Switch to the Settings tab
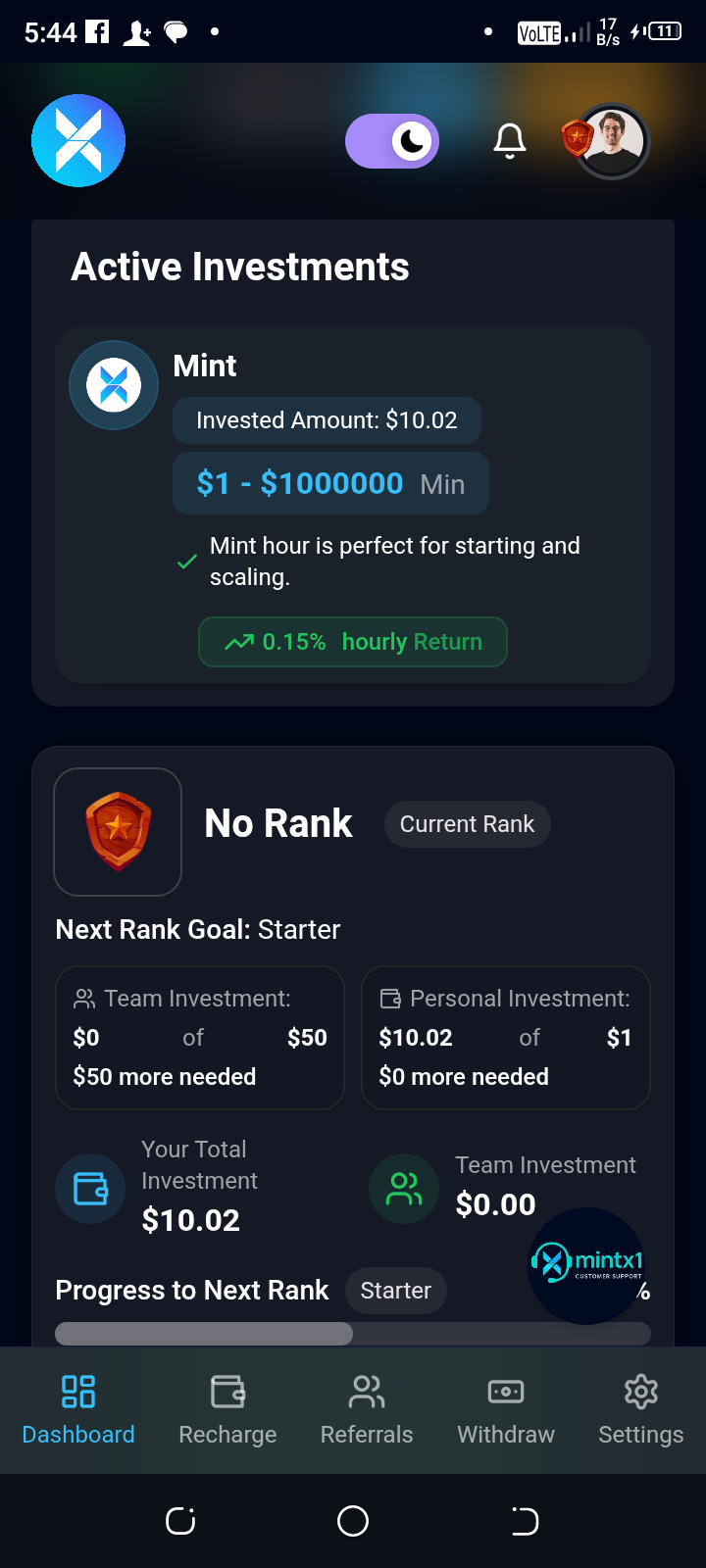Image resolution: width=706 pixels, height=1568 pixels. (x=641, y=1409)
